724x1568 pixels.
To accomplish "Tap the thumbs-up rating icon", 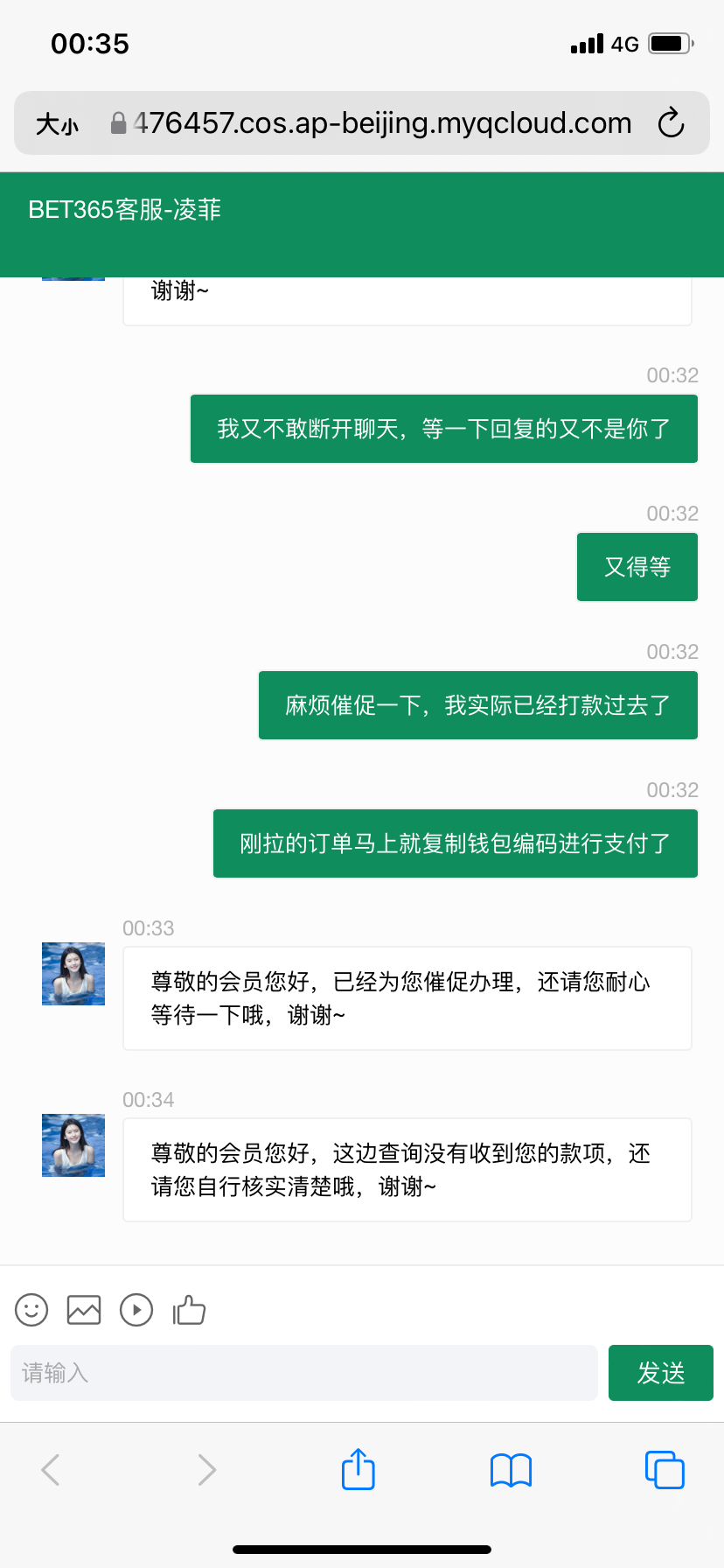I will (189, 1310).
